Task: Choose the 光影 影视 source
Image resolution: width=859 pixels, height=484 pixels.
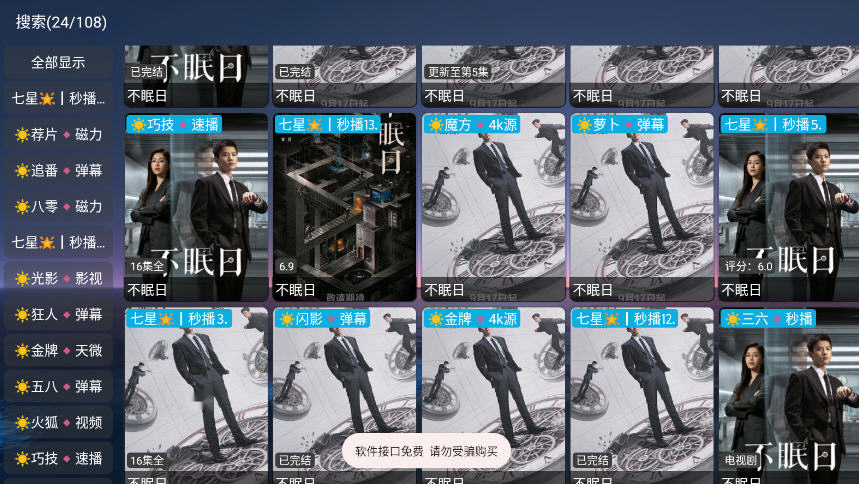Action: [58, 278]
